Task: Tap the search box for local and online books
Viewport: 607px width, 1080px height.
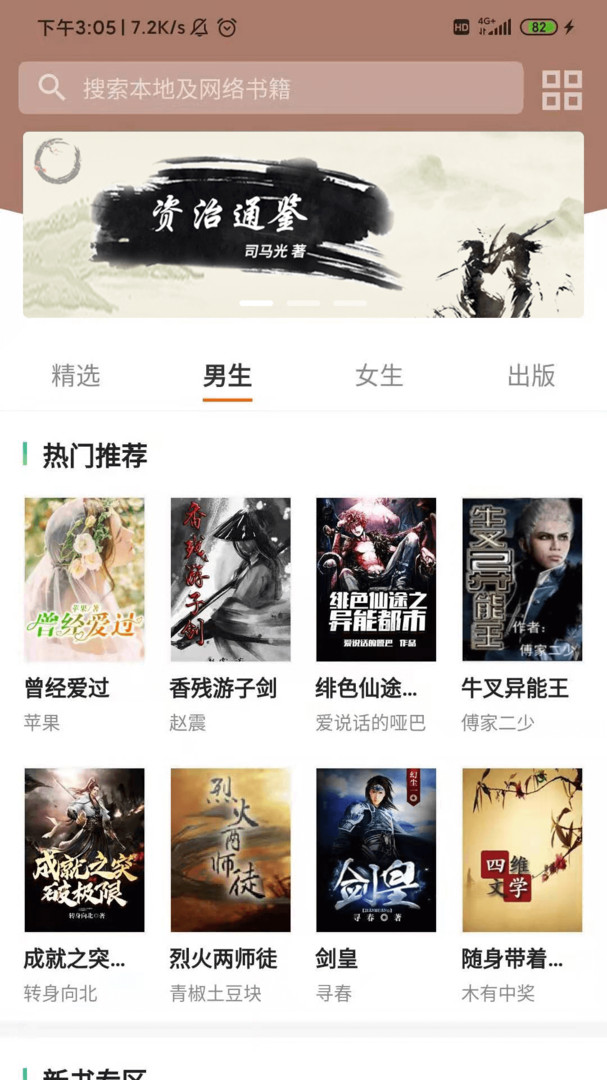Action: click(x=270, y=88)
